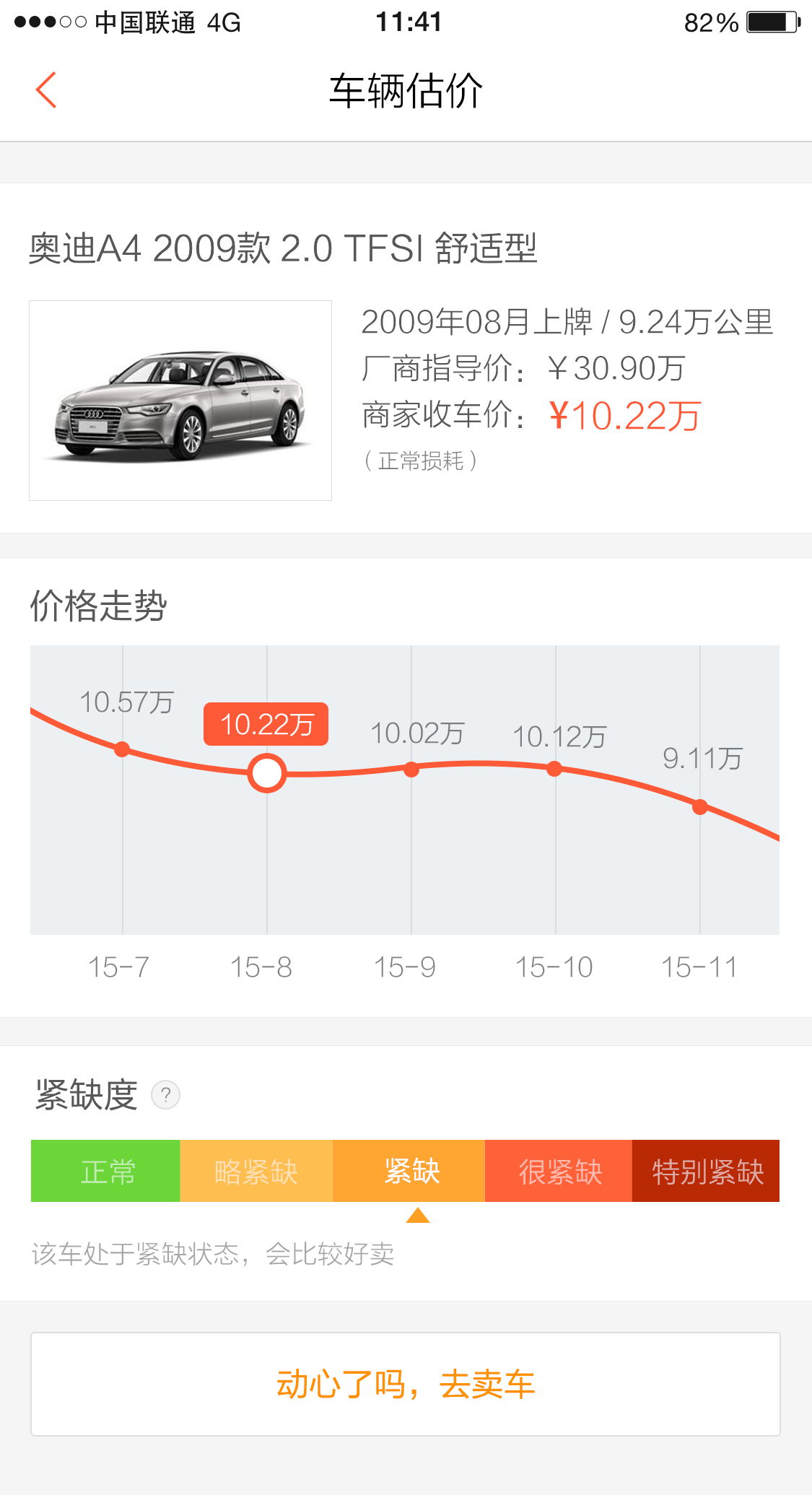Go back from the 车辆估价 page
This screenshot has width=812, height=1495.
pyautogui.click(x=46, y=90)
